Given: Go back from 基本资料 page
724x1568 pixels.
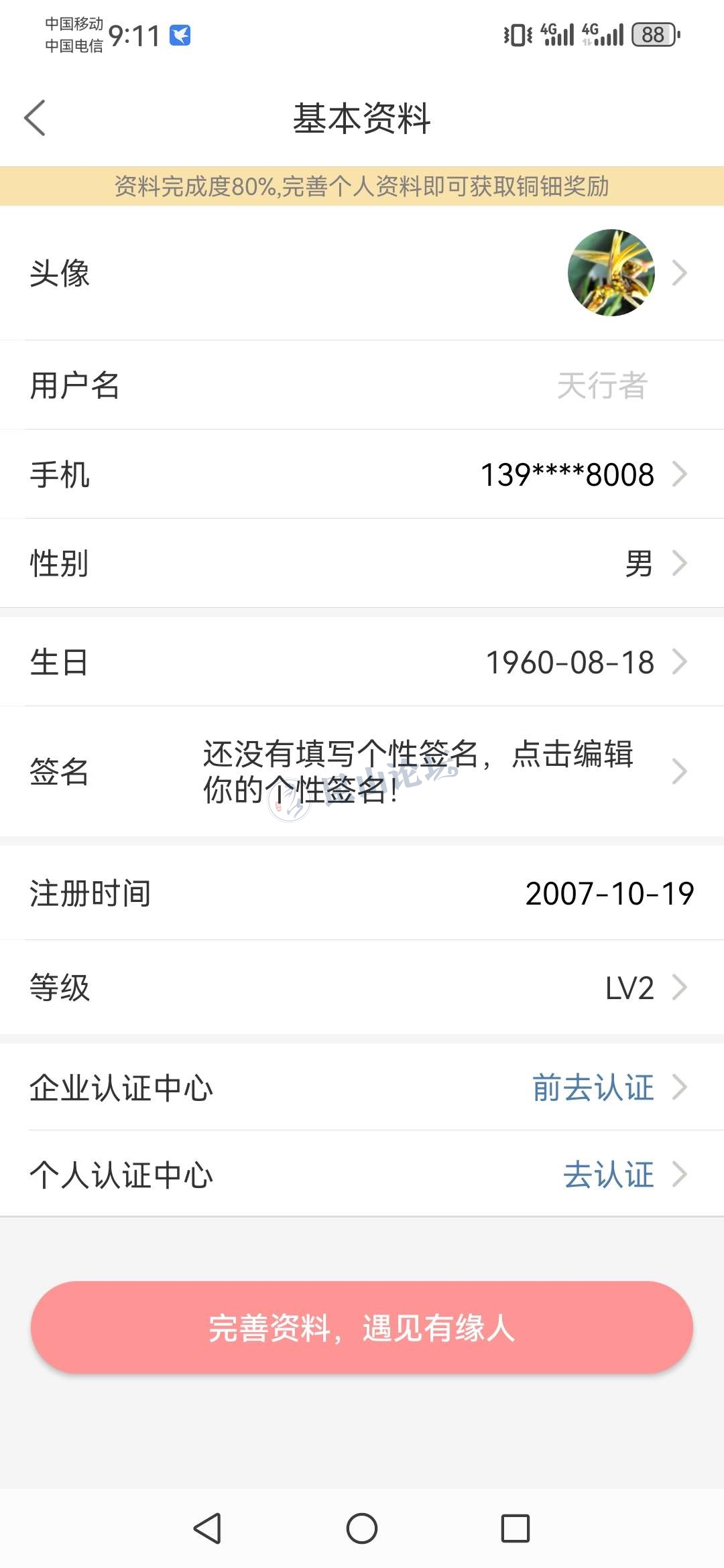Looking at the screenshot, I should pos(35,118).
